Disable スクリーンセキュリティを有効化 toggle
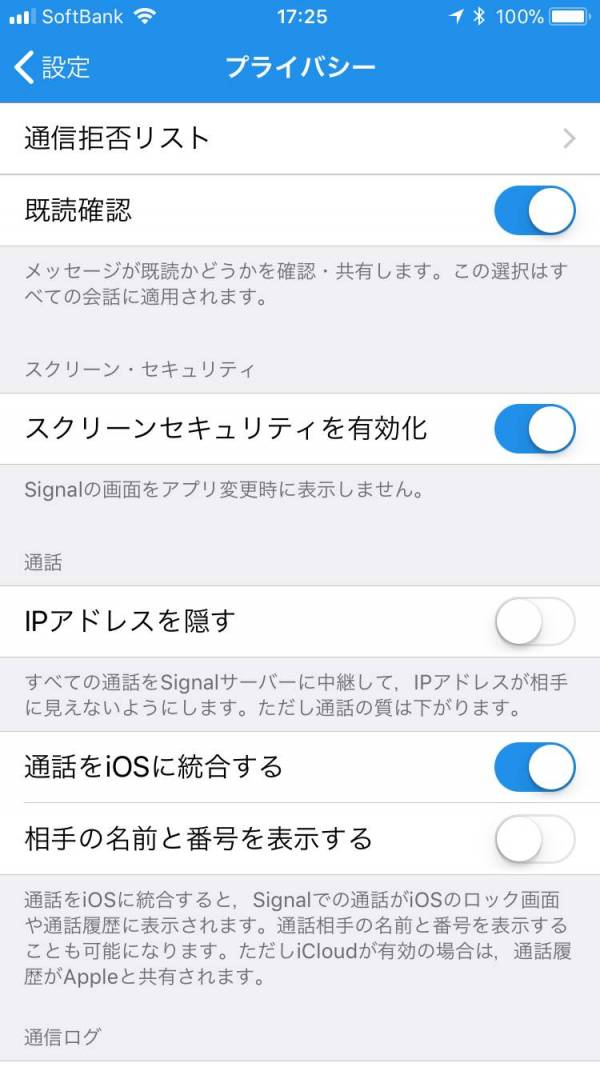600x1067 pixels. (x=535, y=429)
